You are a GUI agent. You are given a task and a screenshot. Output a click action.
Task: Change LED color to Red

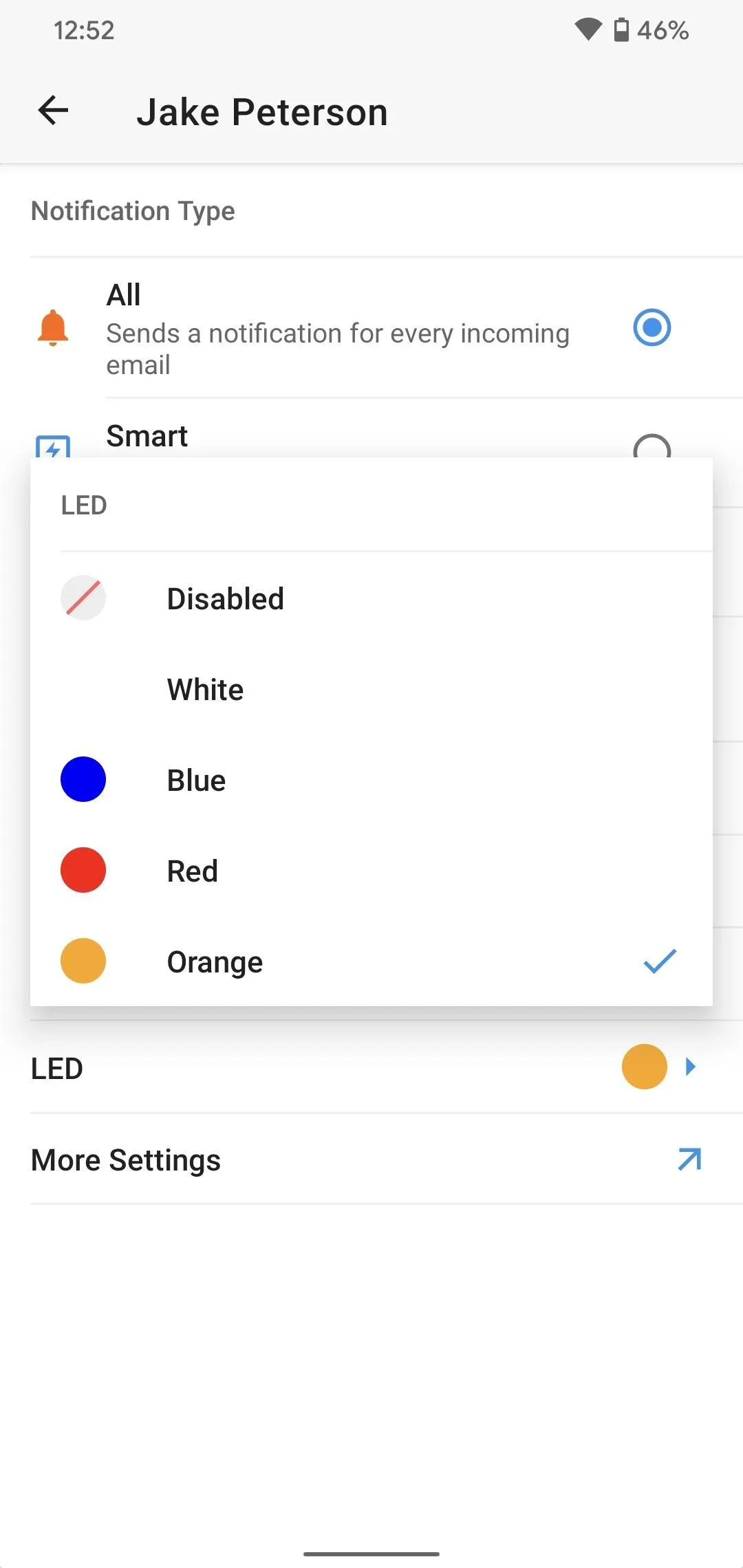pos(371,871)
